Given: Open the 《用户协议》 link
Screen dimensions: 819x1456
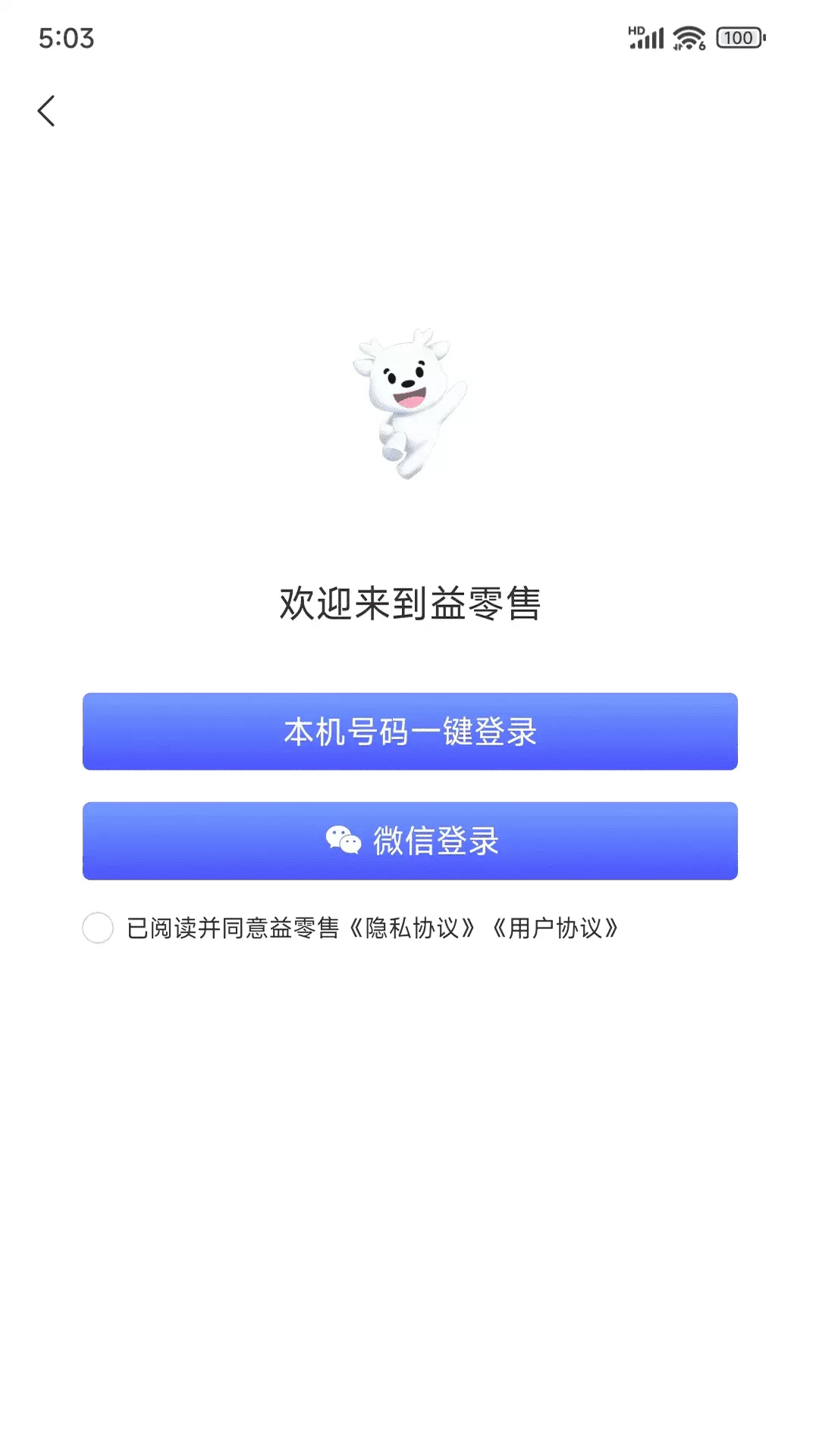Looking at the screenshot, I should [554, 927].
